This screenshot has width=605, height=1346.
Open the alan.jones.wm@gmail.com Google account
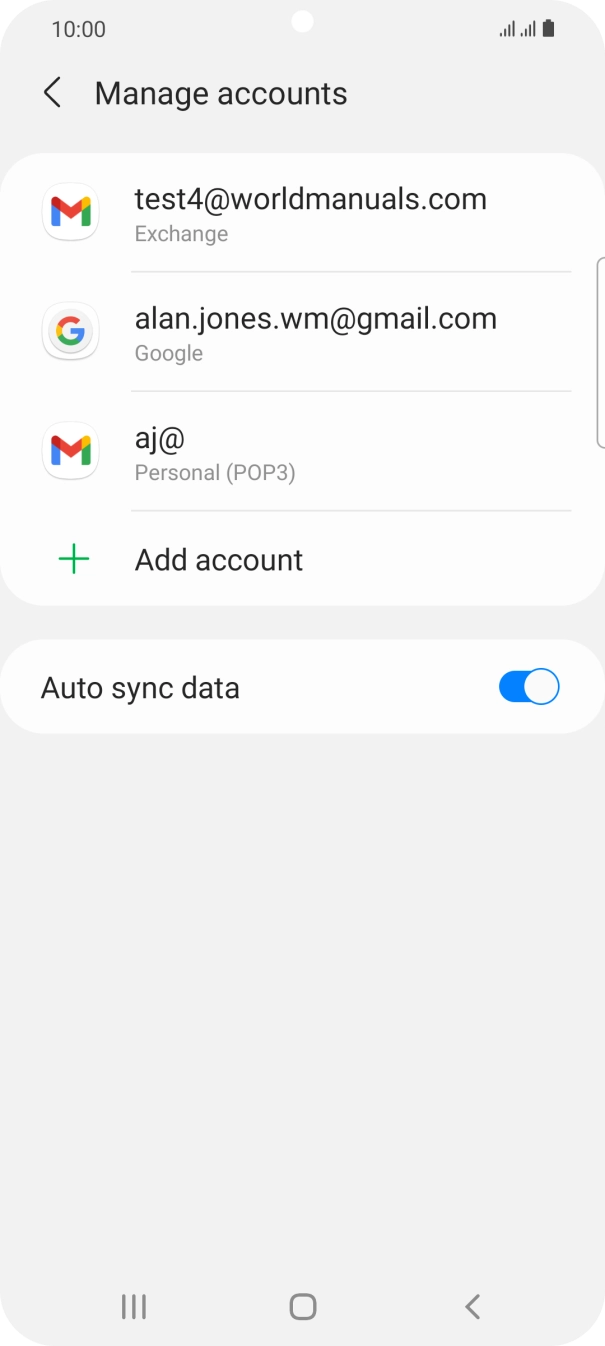coord(315,332)
